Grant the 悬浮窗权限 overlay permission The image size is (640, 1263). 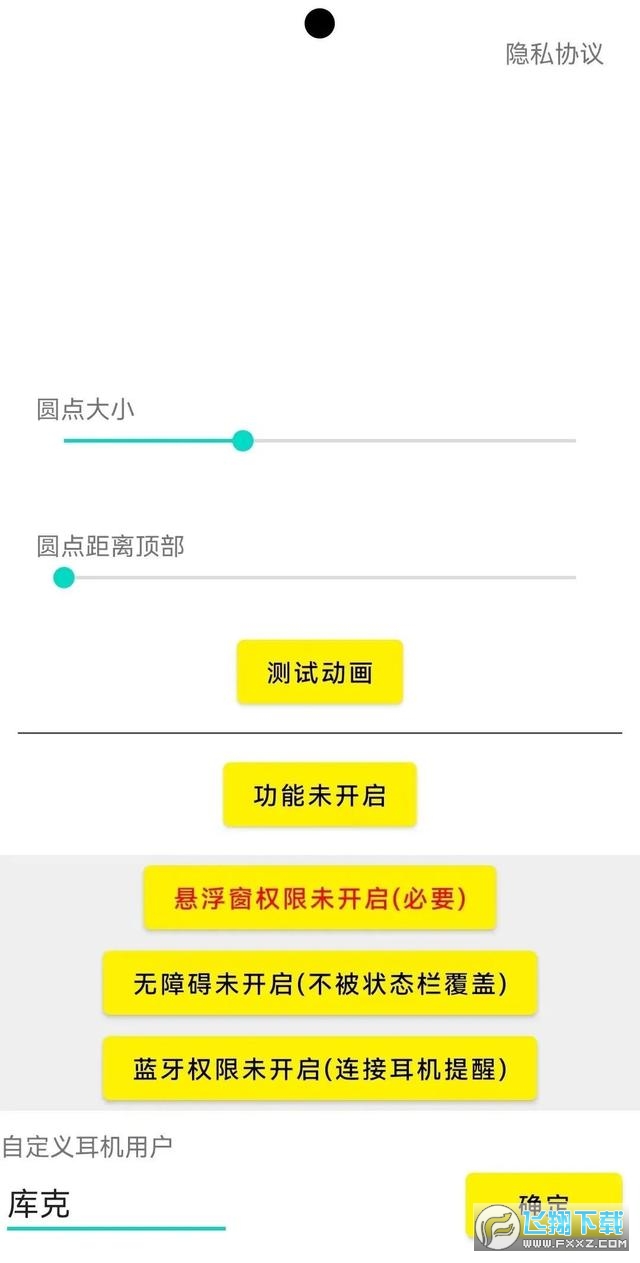(x=320, y=898)
